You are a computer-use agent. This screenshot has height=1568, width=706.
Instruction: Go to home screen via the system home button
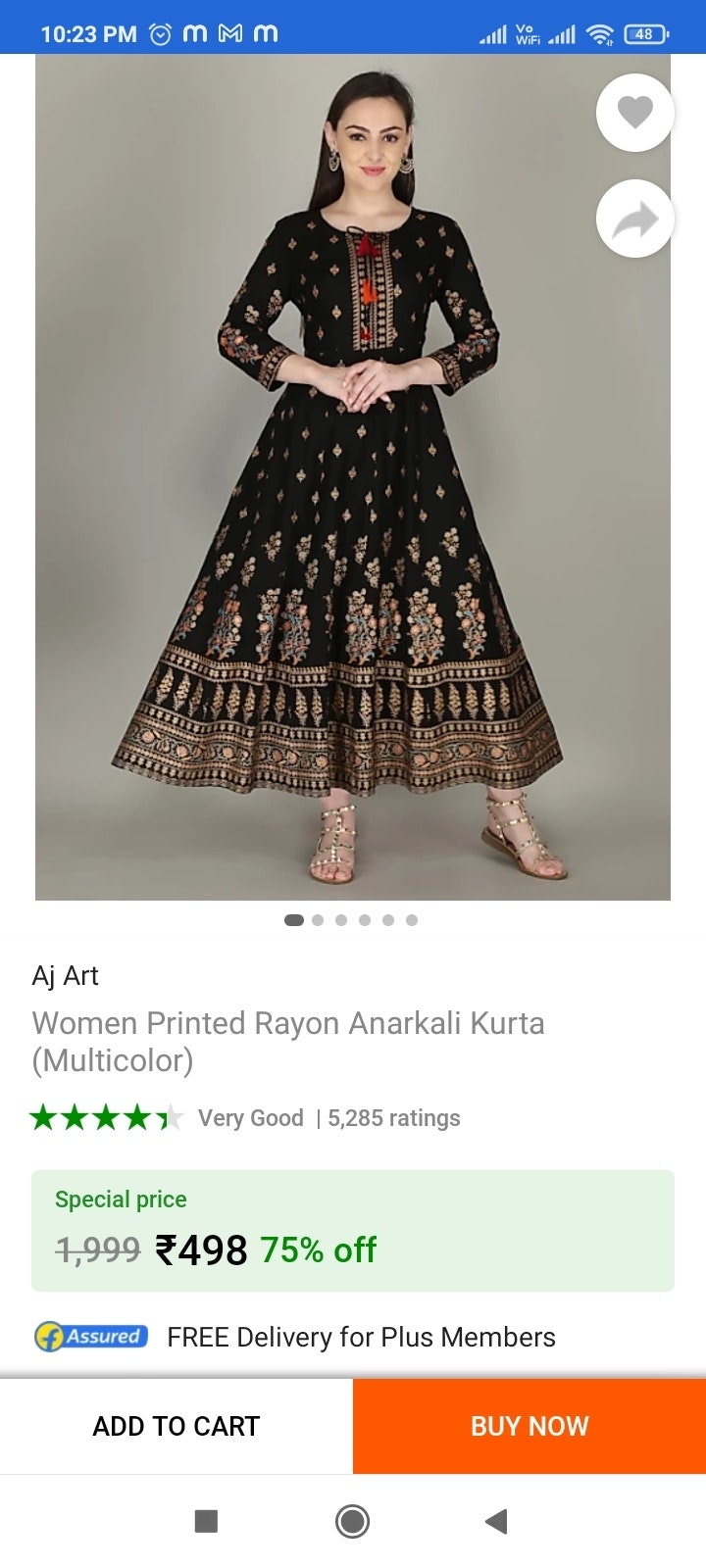coord(352,1521)
